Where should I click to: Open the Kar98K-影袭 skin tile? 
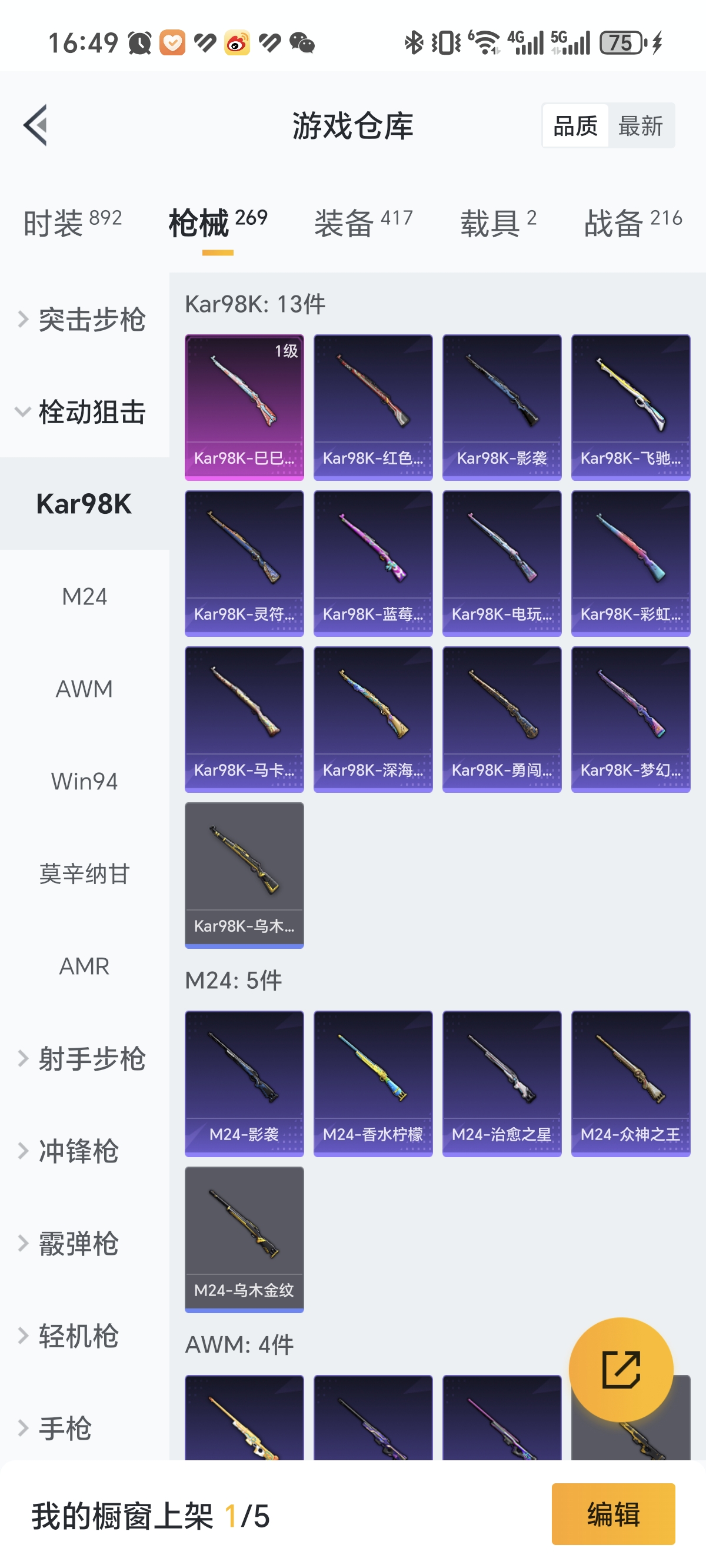click(x=501, y=407)
